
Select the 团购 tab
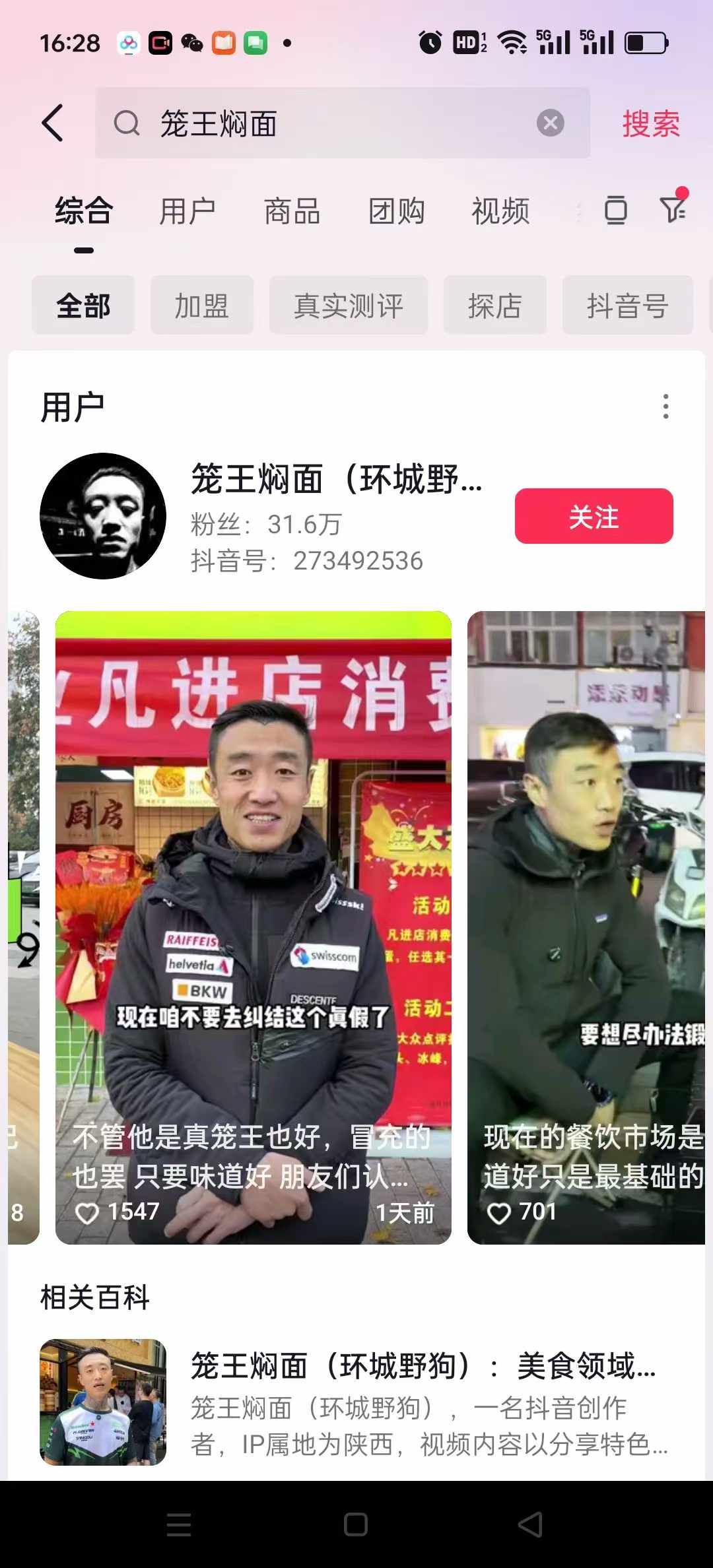point(397,211)
